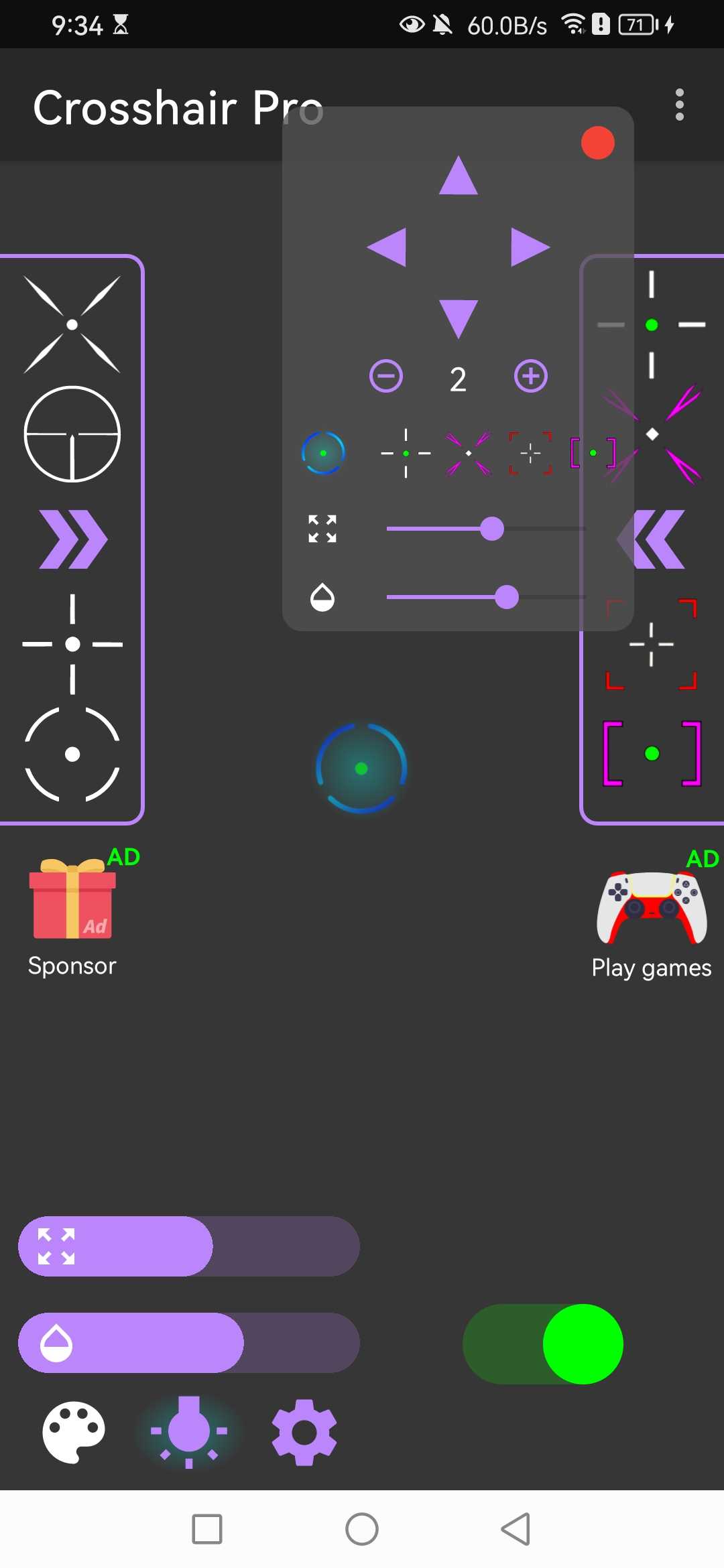The image size is (724, 1568).
Task: Decrease step value with minus button
Action: 386,376
